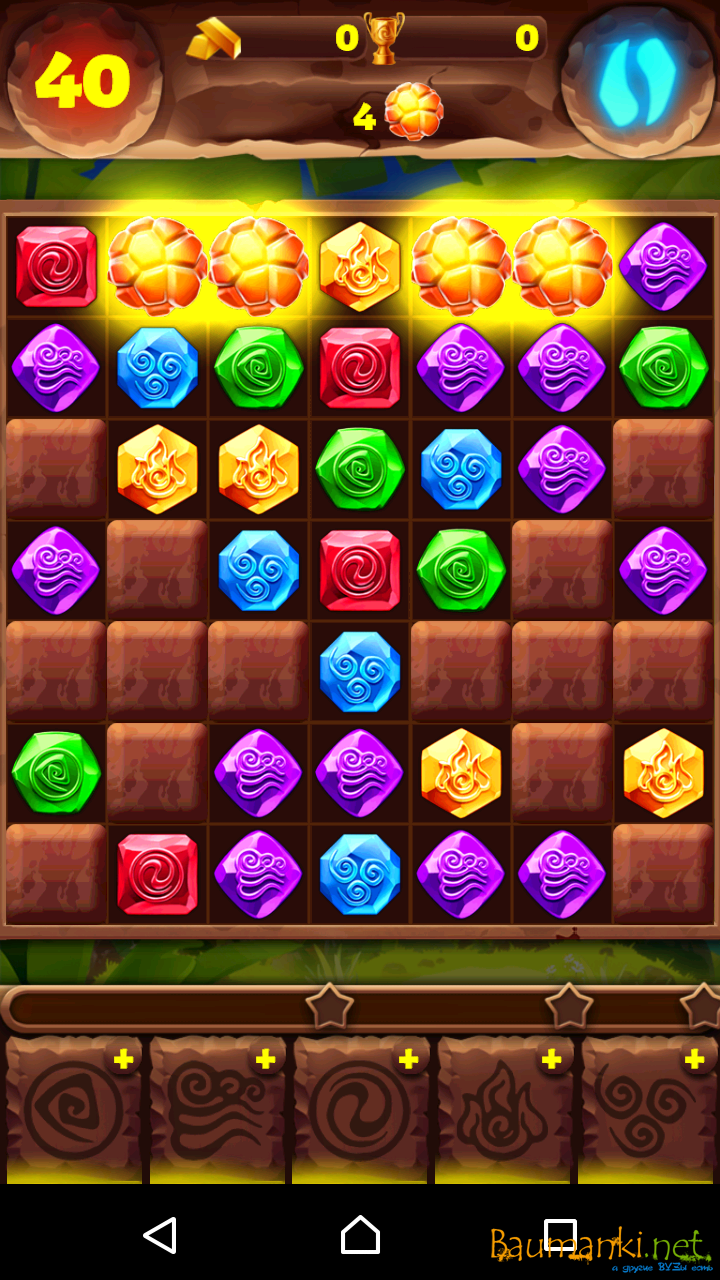Return to the home screen
The image size is (720, 1280).
pyautogui.click(x=360, y=1236)
